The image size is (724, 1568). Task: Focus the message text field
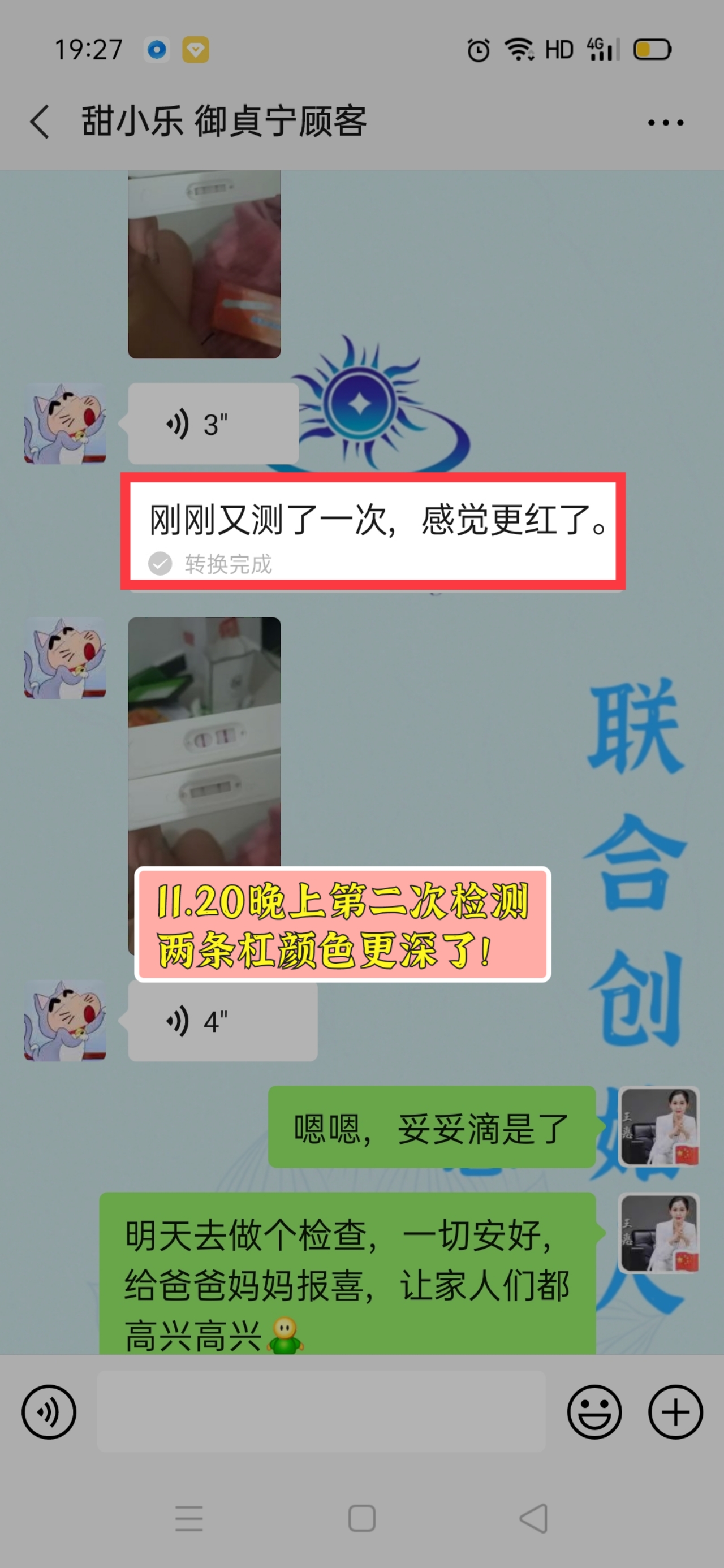click(x=321, y=1411)
